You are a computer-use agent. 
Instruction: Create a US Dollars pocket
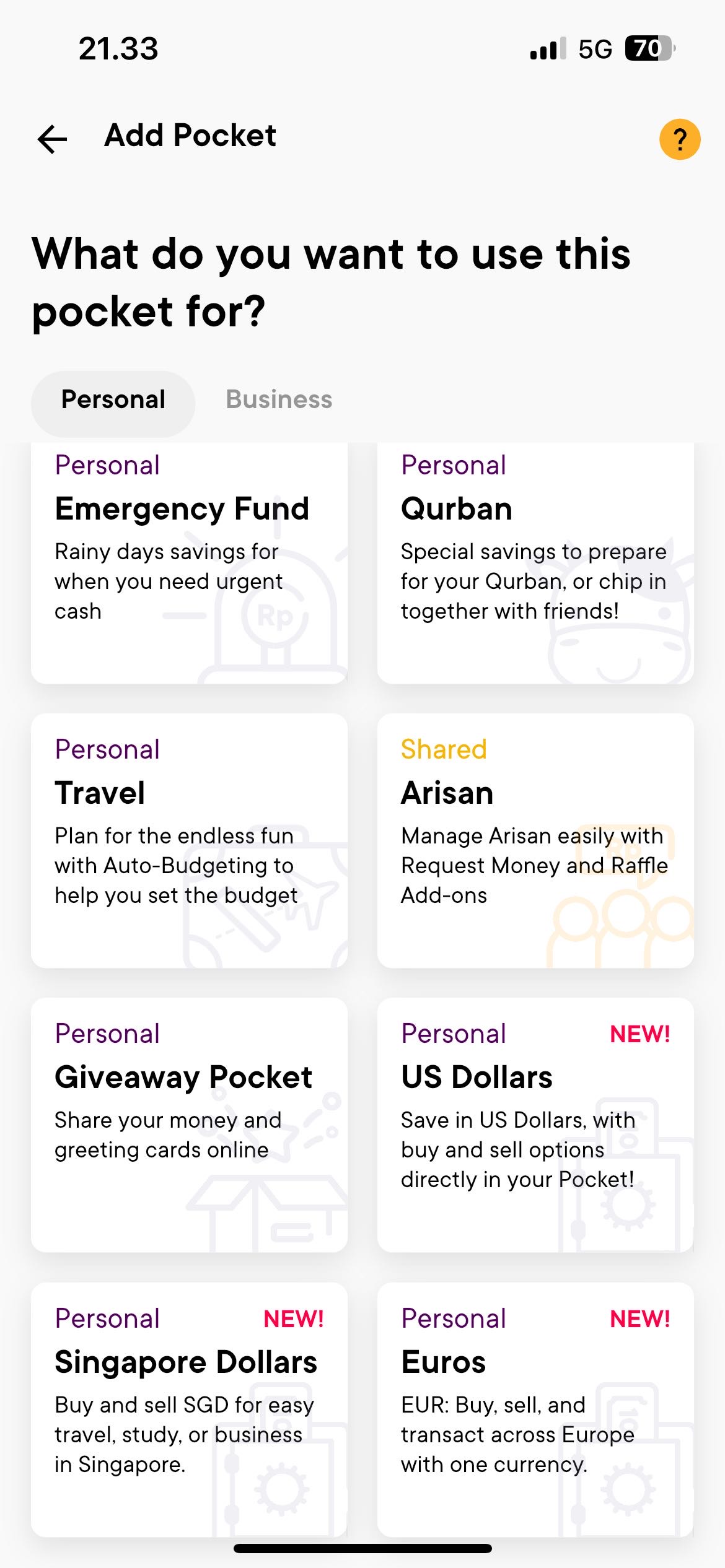coord(535,1124)
